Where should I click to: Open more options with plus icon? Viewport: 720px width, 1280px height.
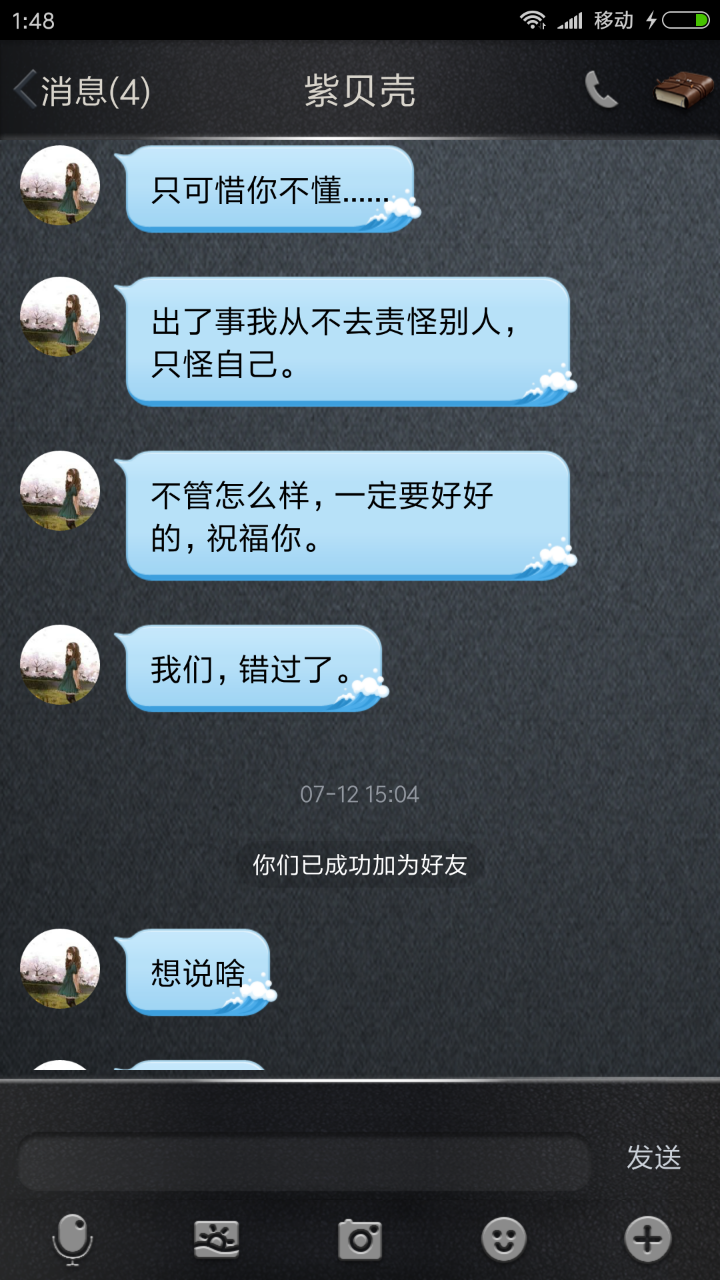pos(647,1240)
